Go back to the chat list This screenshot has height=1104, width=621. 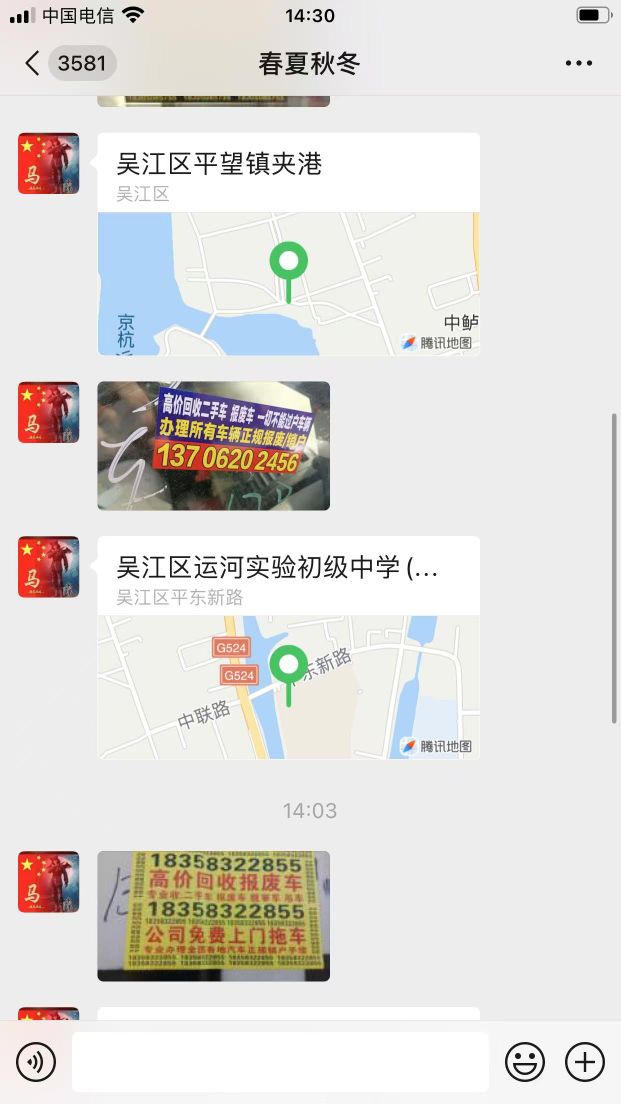pyautogui.click(x=32, y=64)
